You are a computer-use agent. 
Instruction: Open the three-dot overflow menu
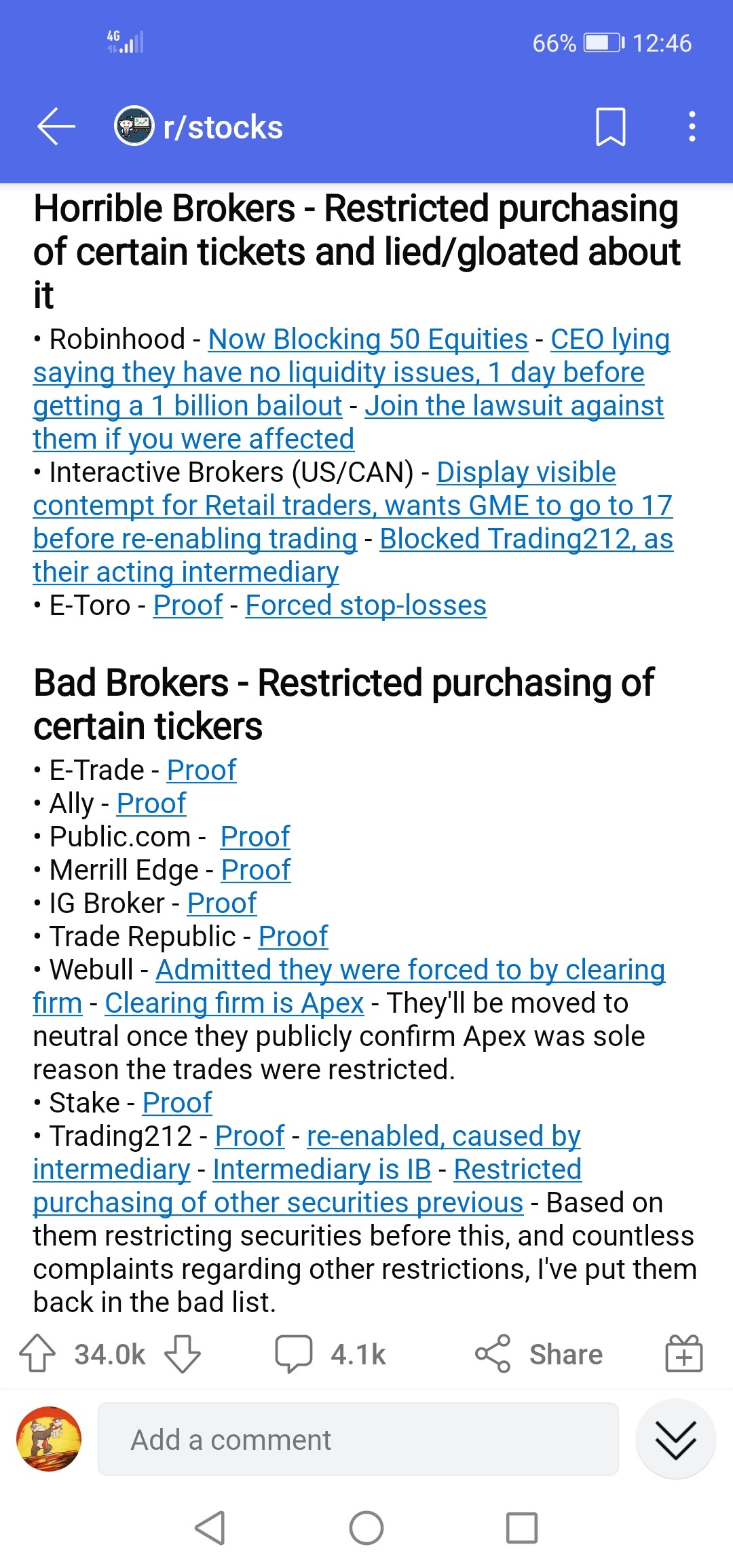coord(692,126)
